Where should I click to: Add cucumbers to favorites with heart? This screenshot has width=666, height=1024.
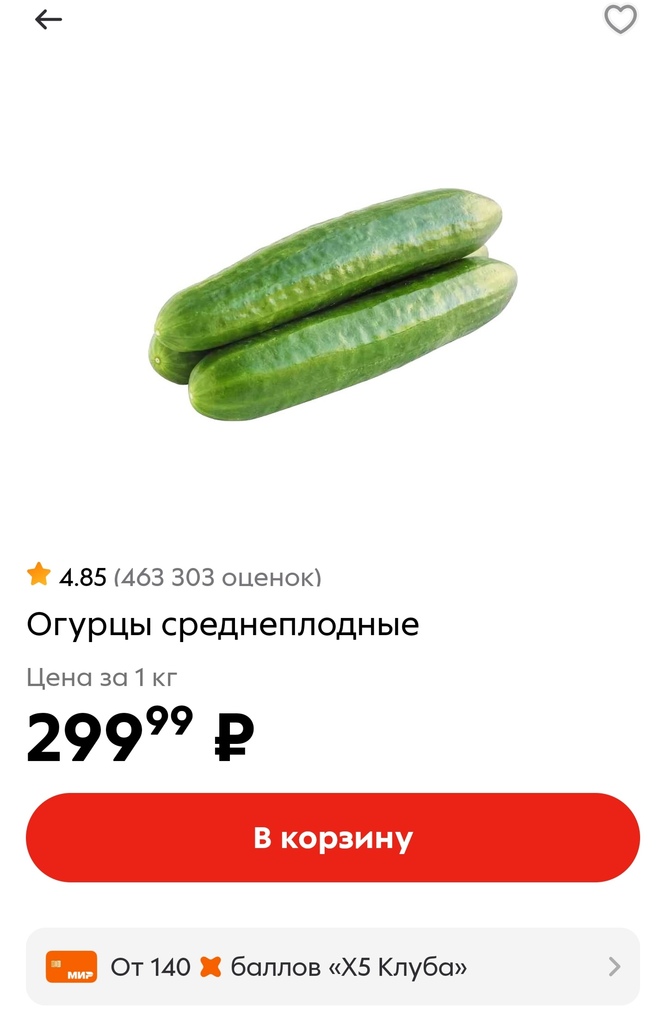pyautogui.click(x=620, y=20)
